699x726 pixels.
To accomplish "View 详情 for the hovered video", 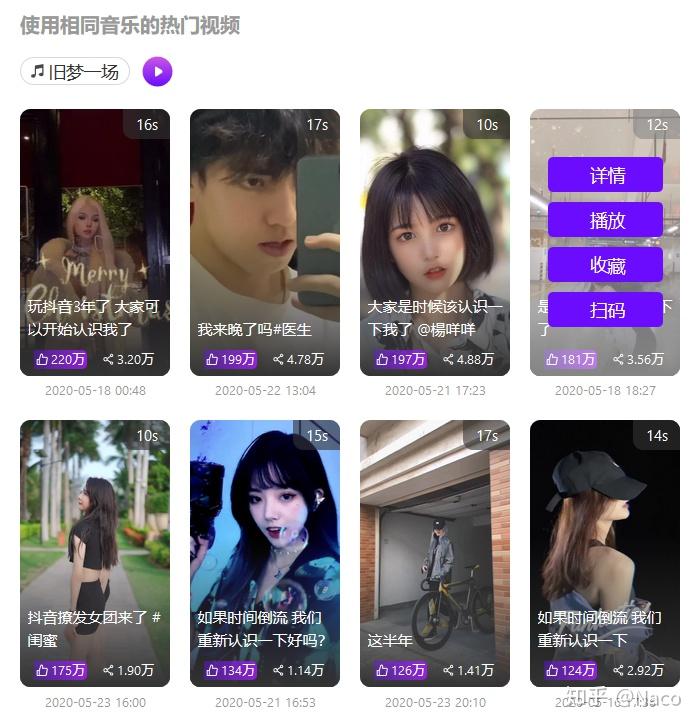I will pyautogui.click(x=606, y=175).
